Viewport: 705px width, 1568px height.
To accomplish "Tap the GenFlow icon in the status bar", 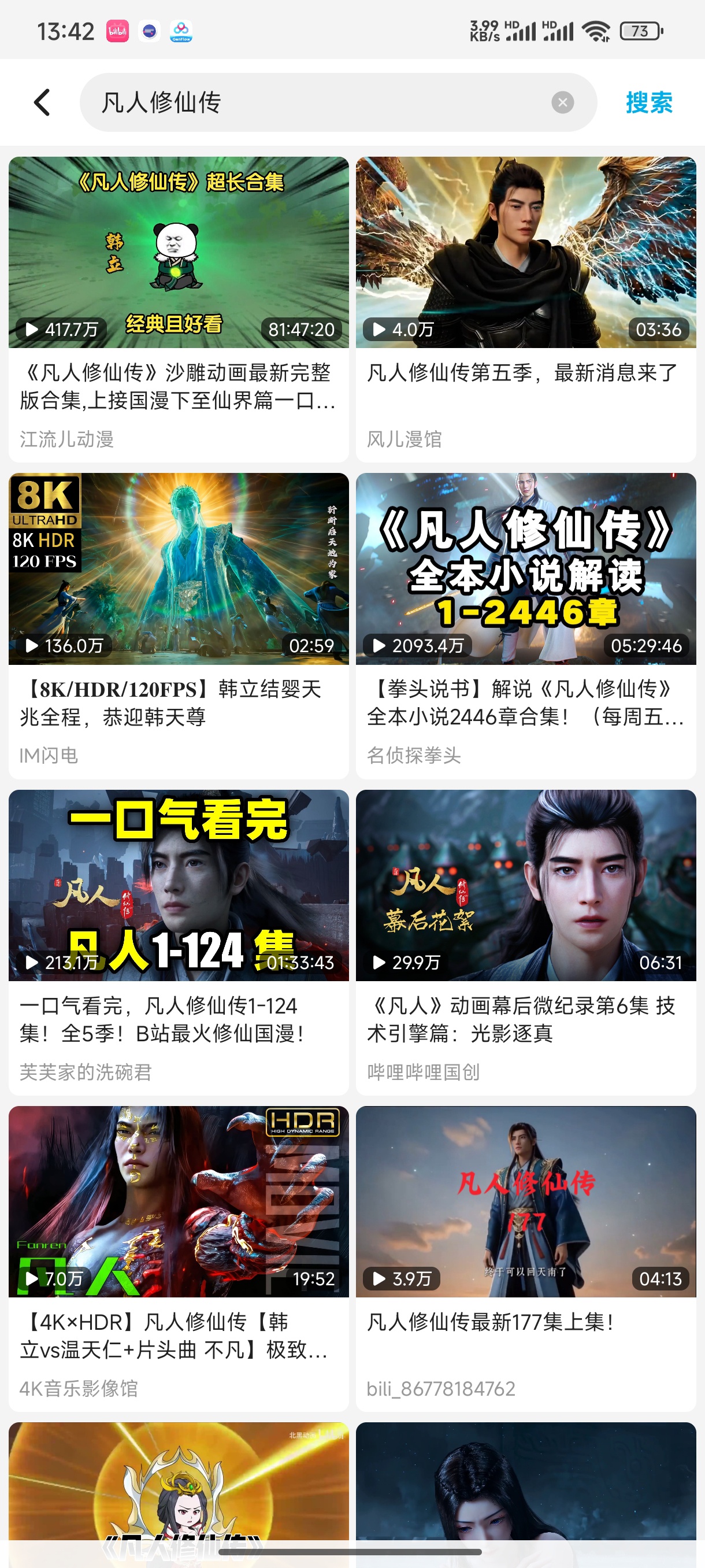I will [181, 29].
